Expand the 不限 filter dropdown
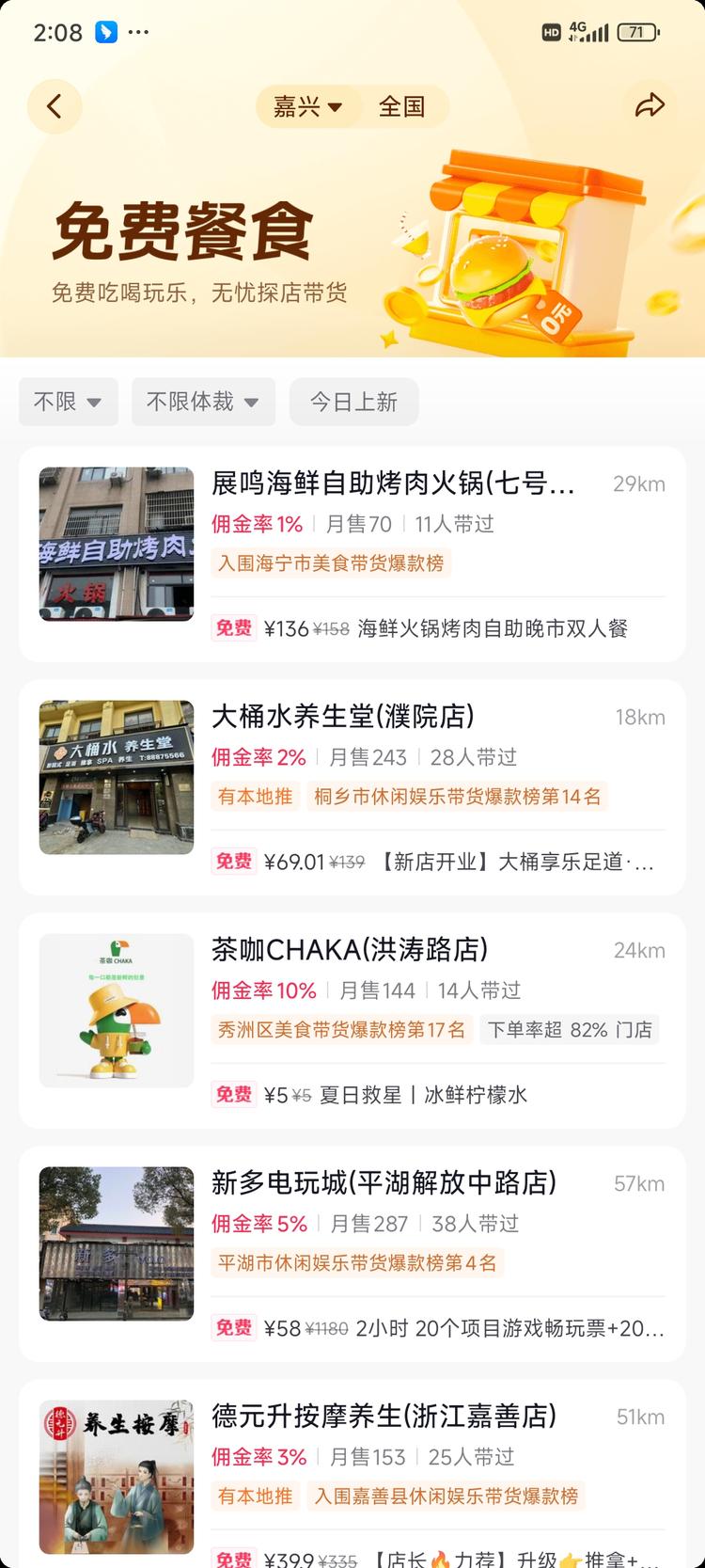The width and height of the screenshot is (705, 1568). click(x=68, y=402)
